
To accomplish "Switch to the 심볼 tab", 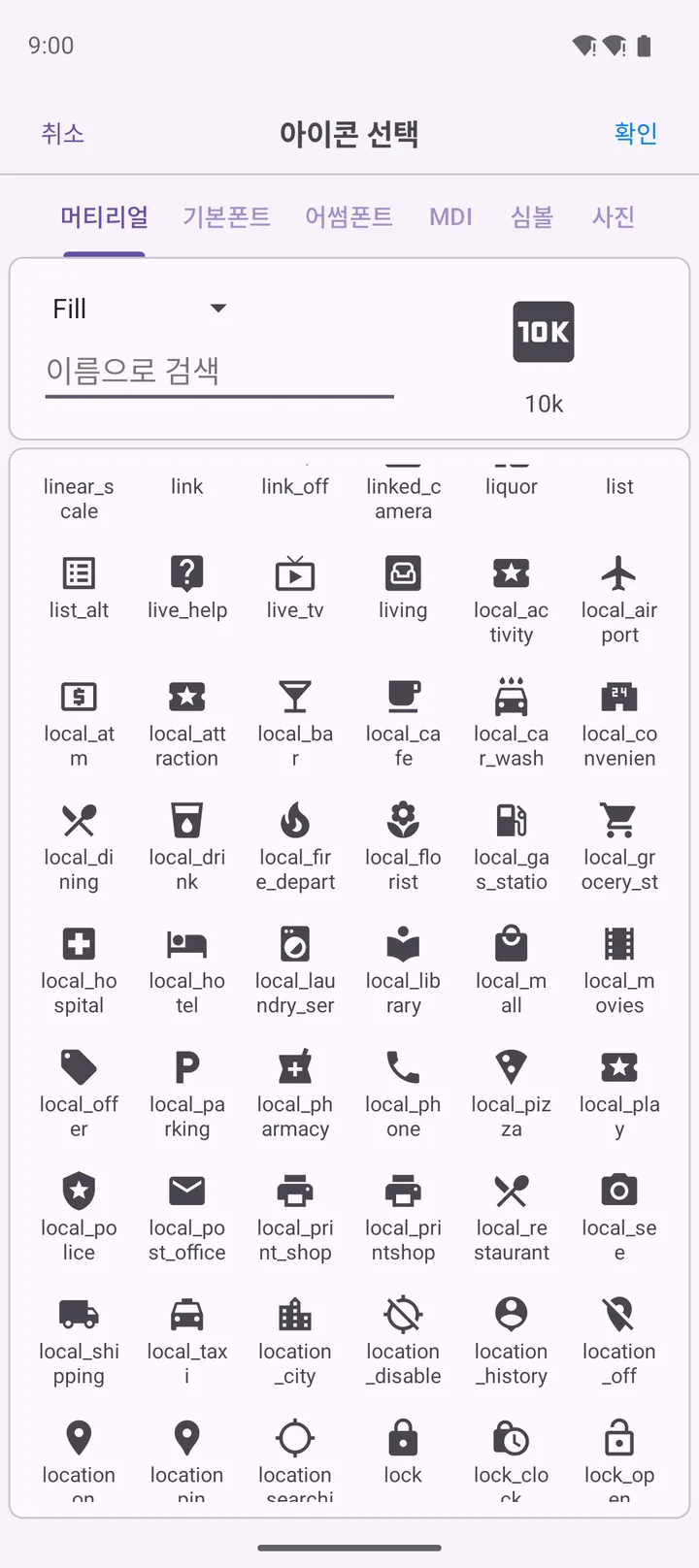I will tap(532, 216).
